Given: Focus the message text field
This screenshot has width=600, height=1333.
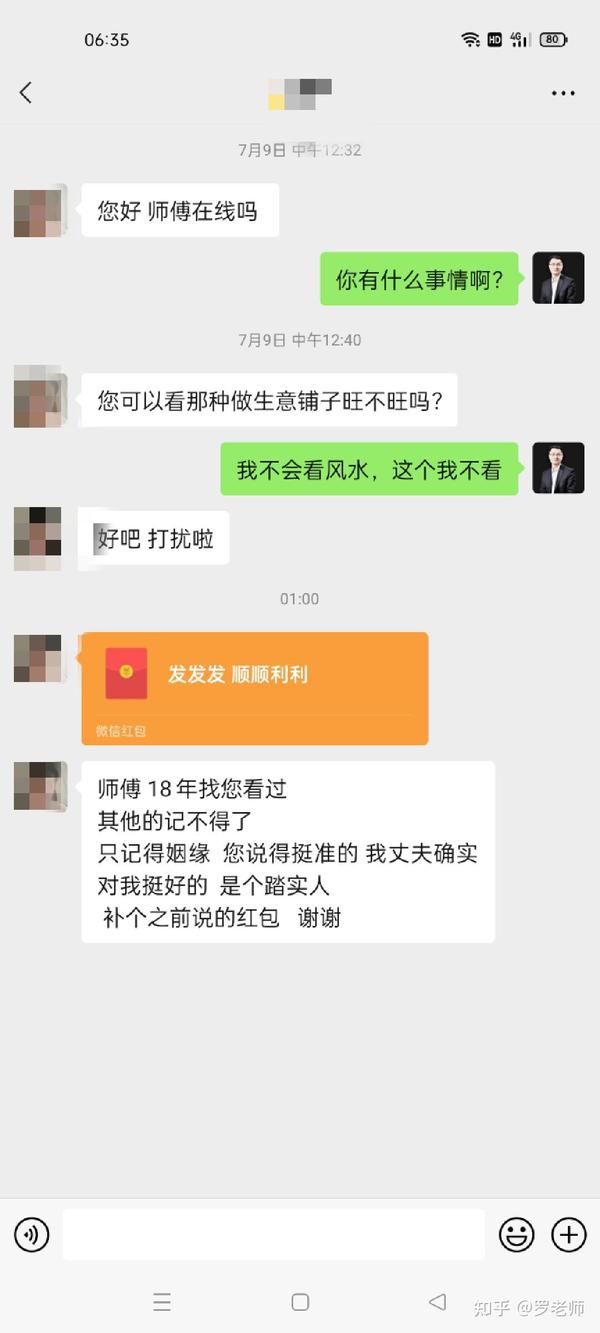Looking at the screenshot, I should 273,1235.
